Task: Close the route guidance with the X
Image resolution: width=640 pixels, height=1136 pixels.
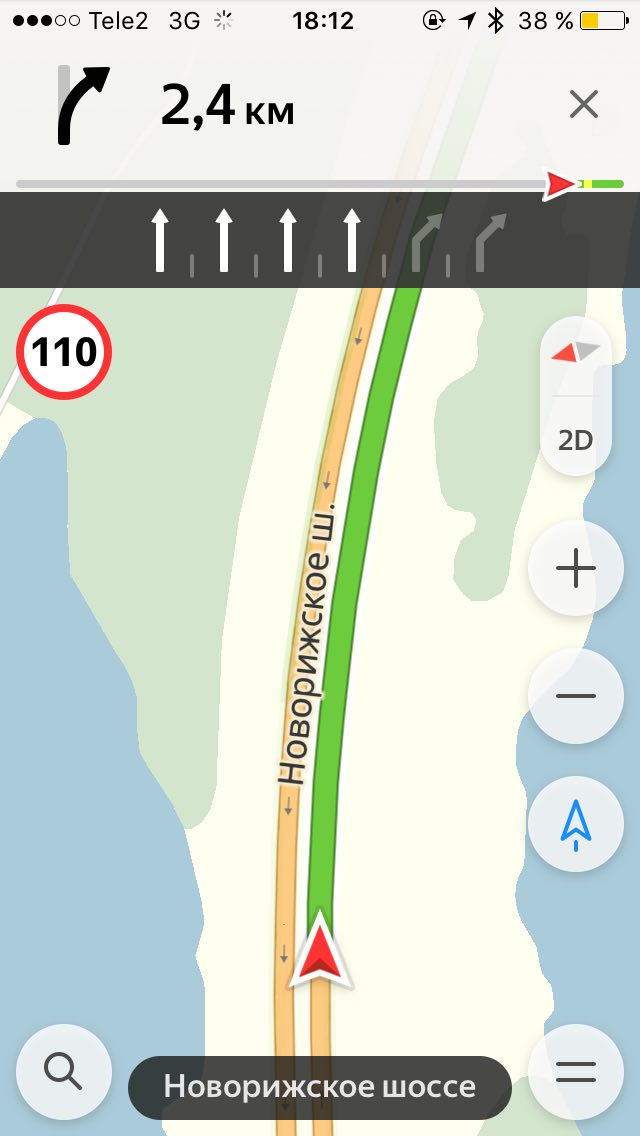Action: [583, 105]
